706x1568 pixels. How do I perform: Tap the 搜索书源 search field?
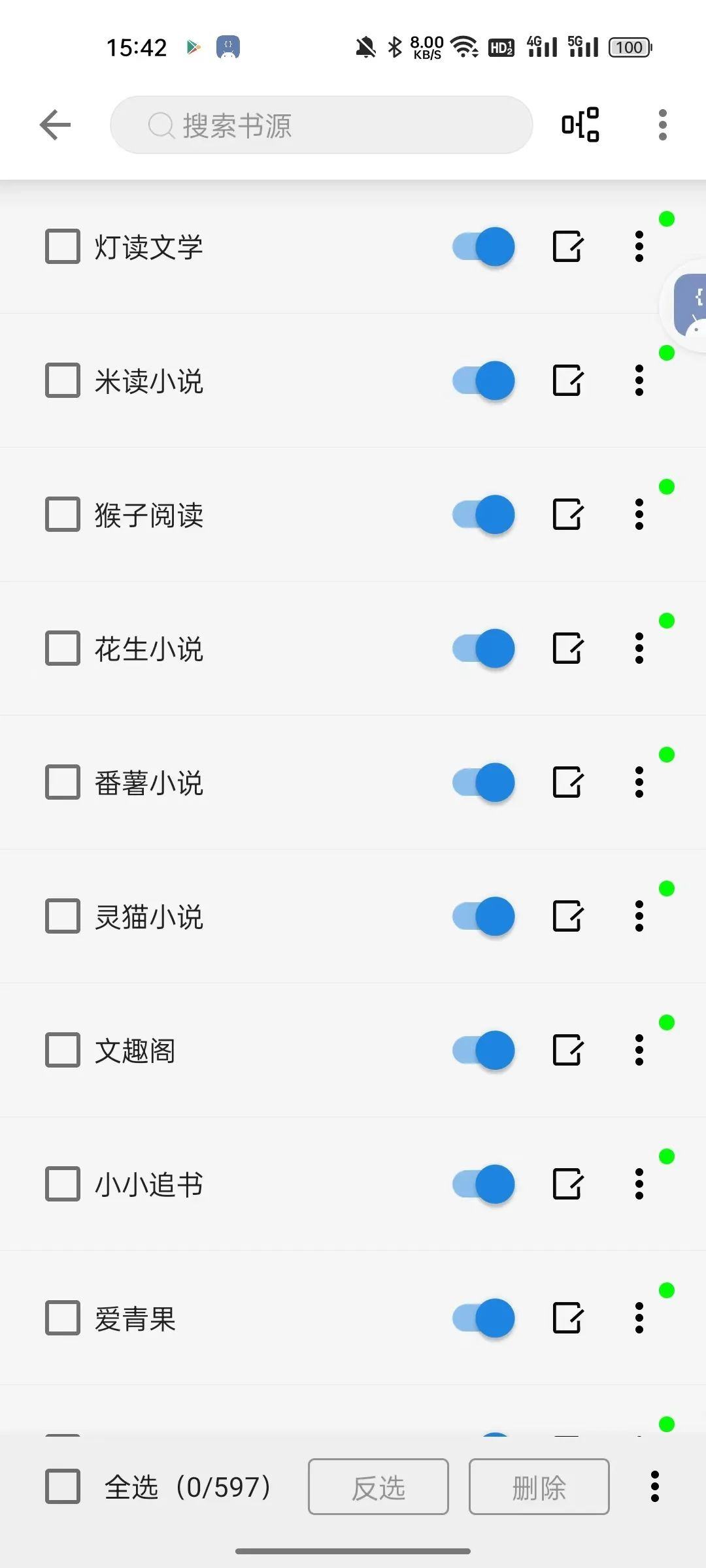(x=322, y=124)
